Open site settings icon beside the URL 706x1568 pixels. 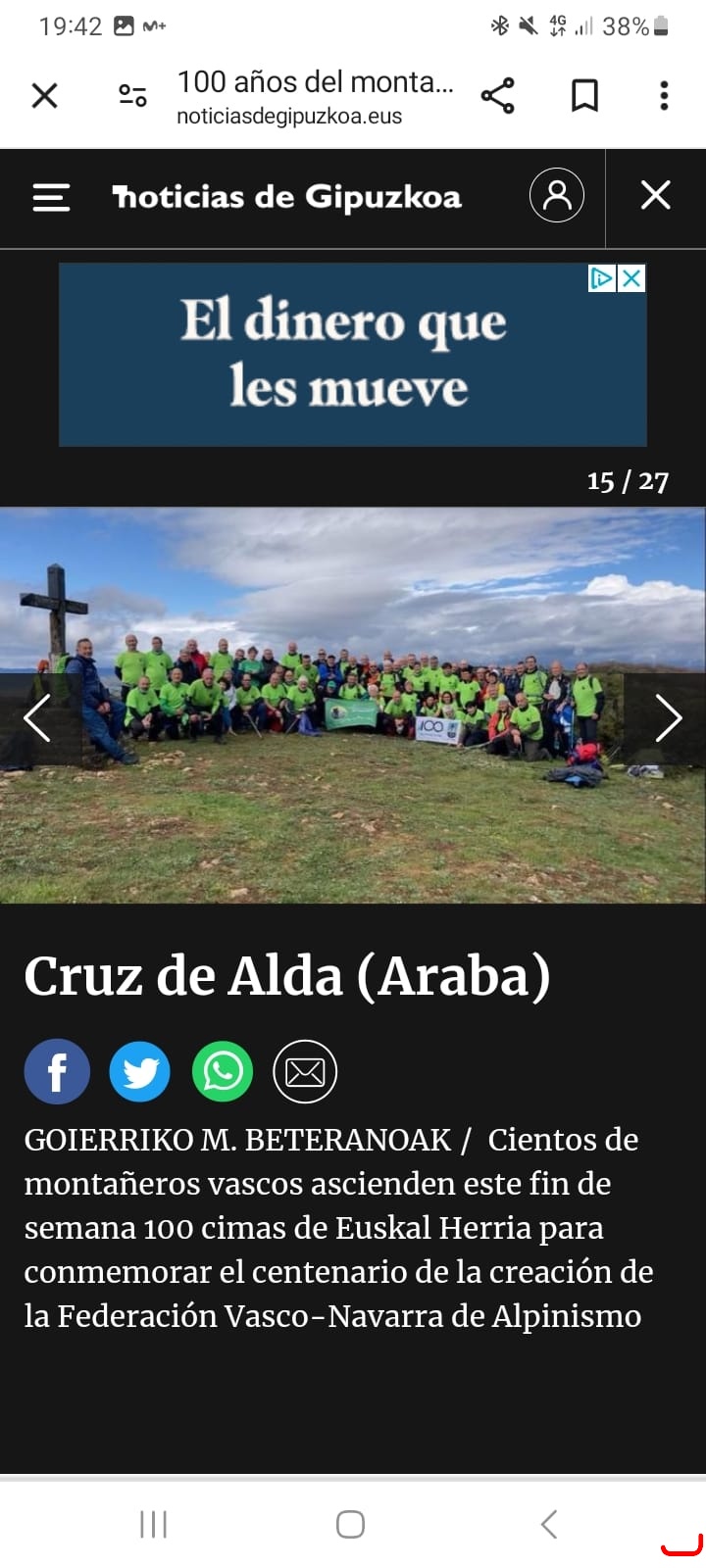tap(132, 96)
